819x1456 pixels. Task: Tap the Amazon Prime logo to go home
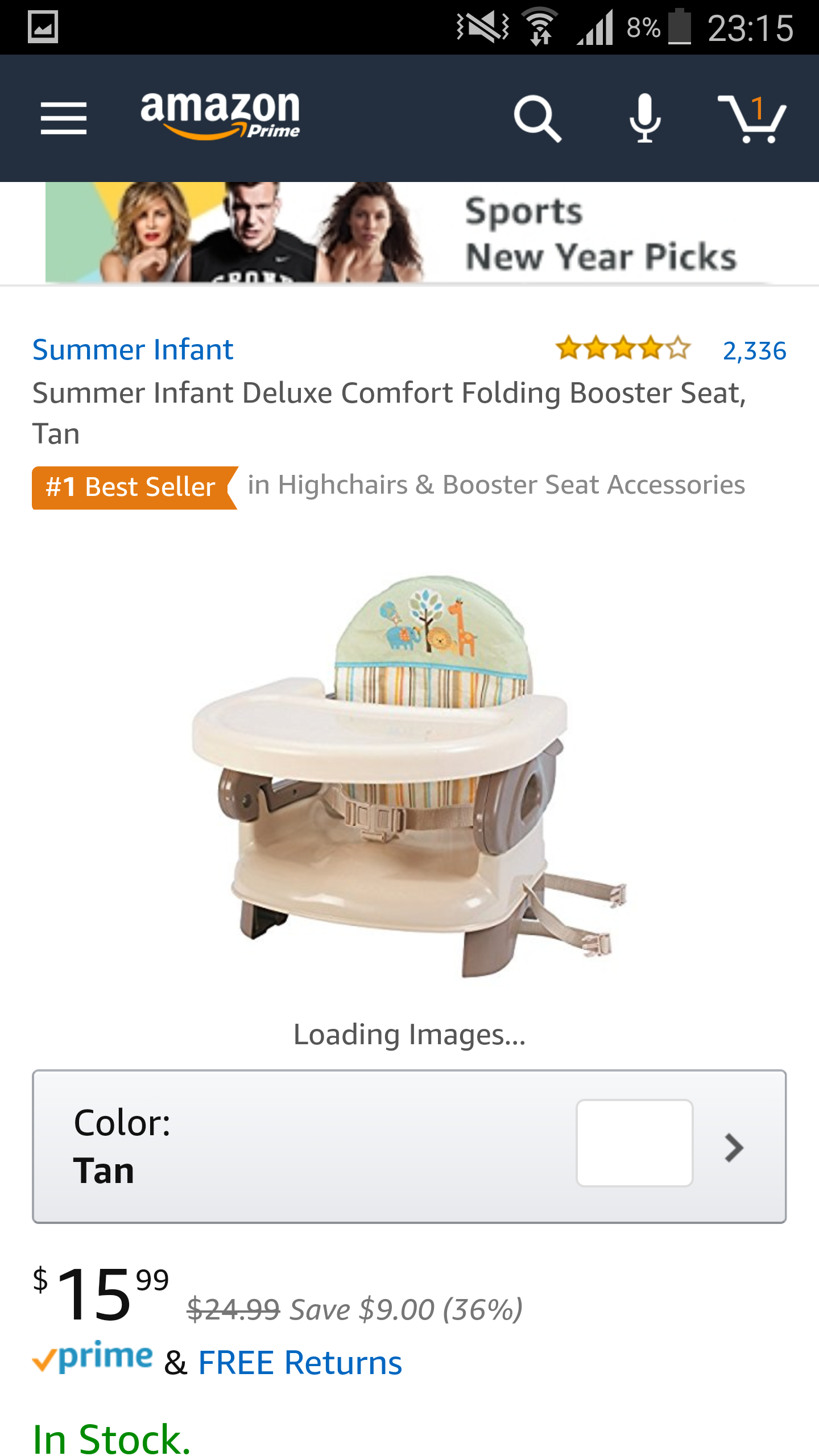220,115
